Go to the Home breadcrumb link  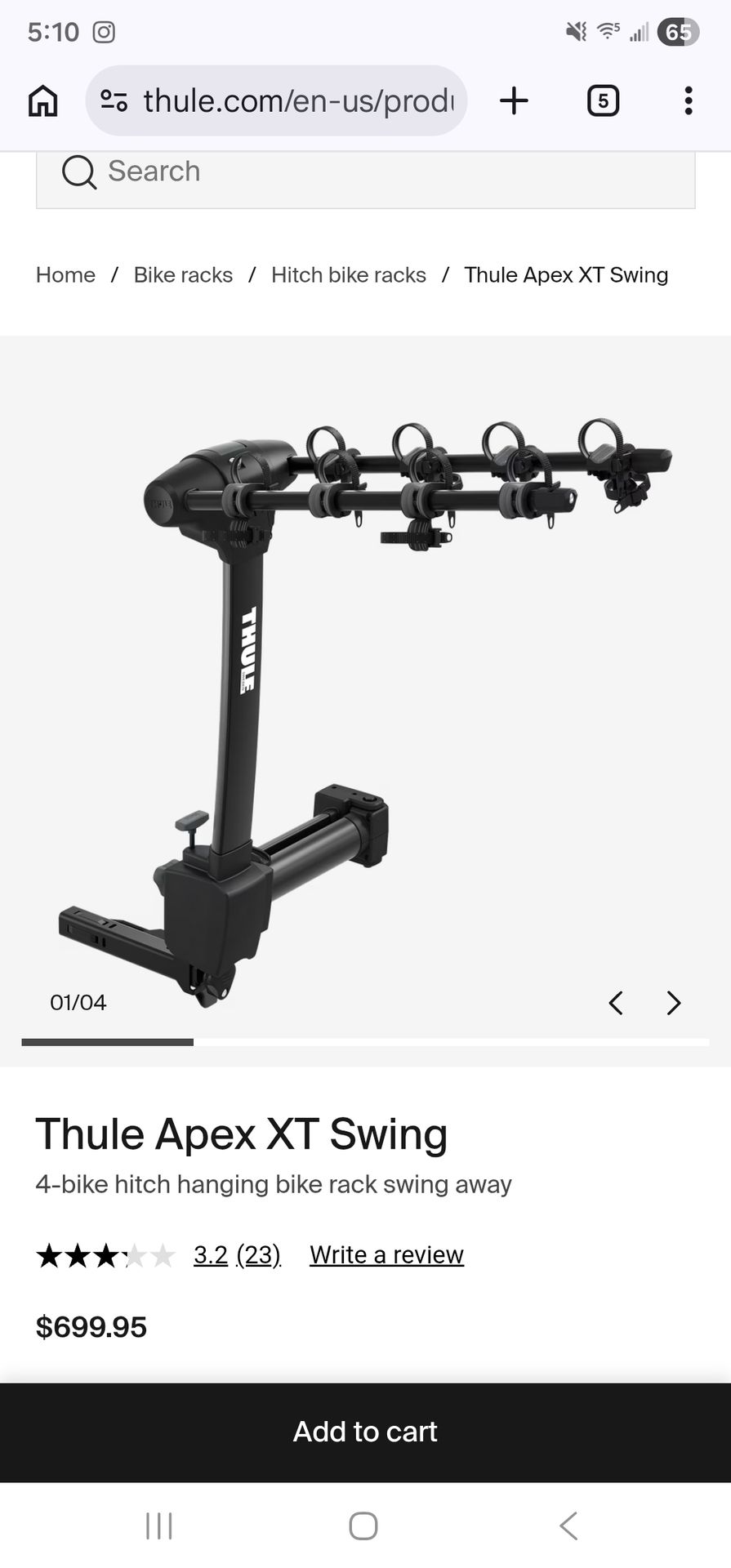click(65, 275)
